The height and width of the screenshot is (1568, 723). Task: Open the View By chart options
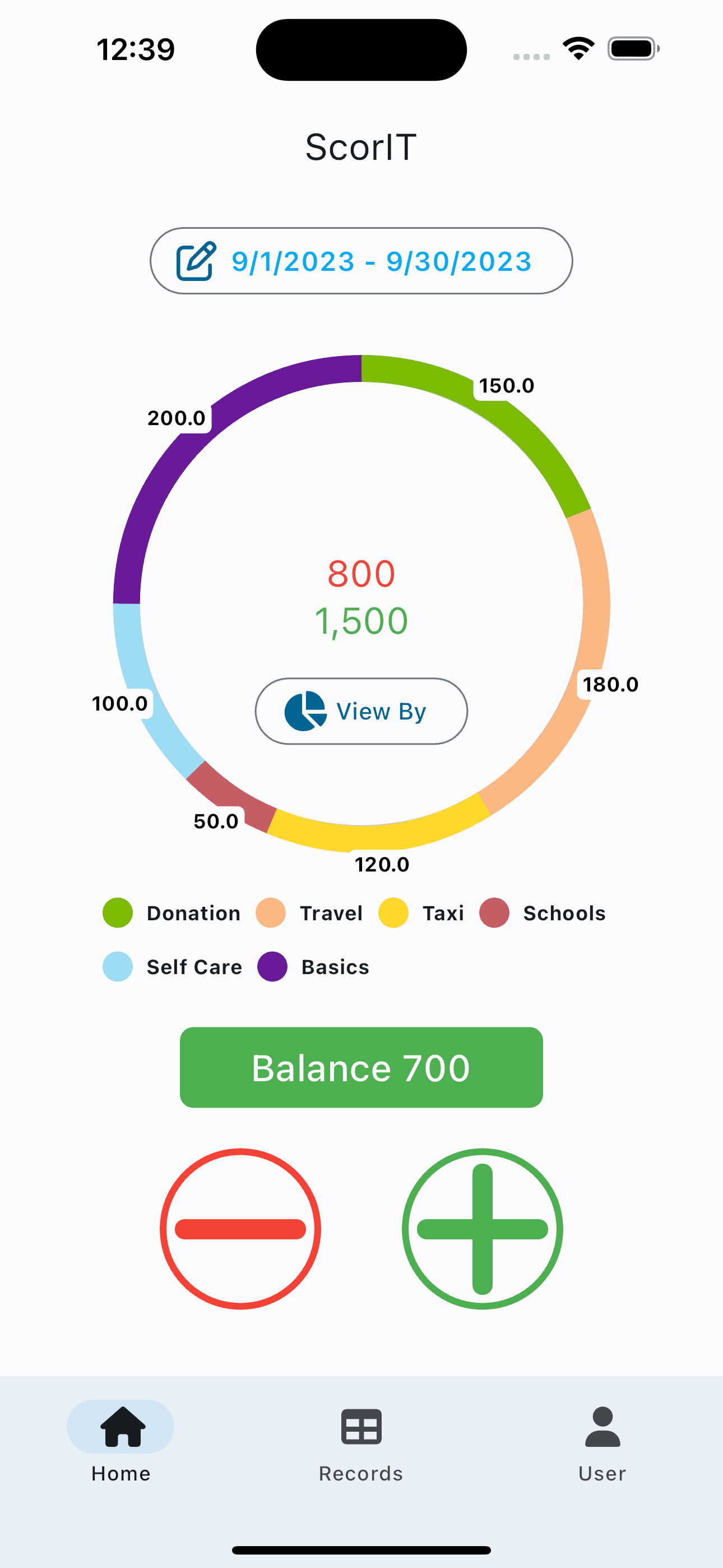click(x=361, y=711)
